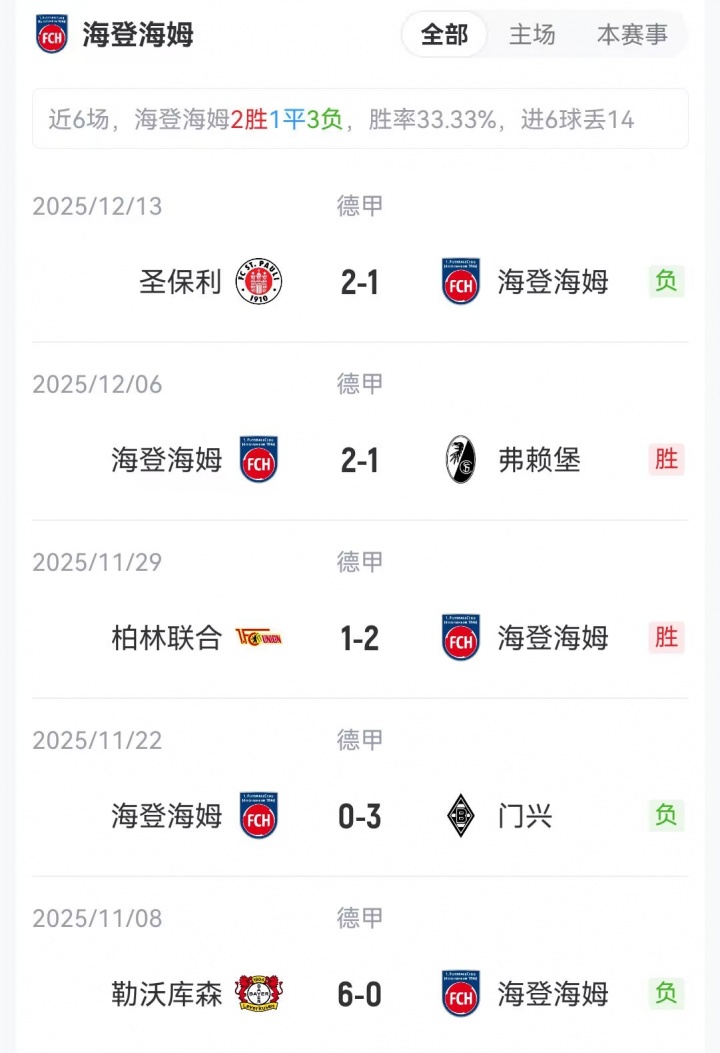Open the 圣保利 vs 海登海姆 2-1 match
Viewport: 720px width, 1053px height.
360,282
